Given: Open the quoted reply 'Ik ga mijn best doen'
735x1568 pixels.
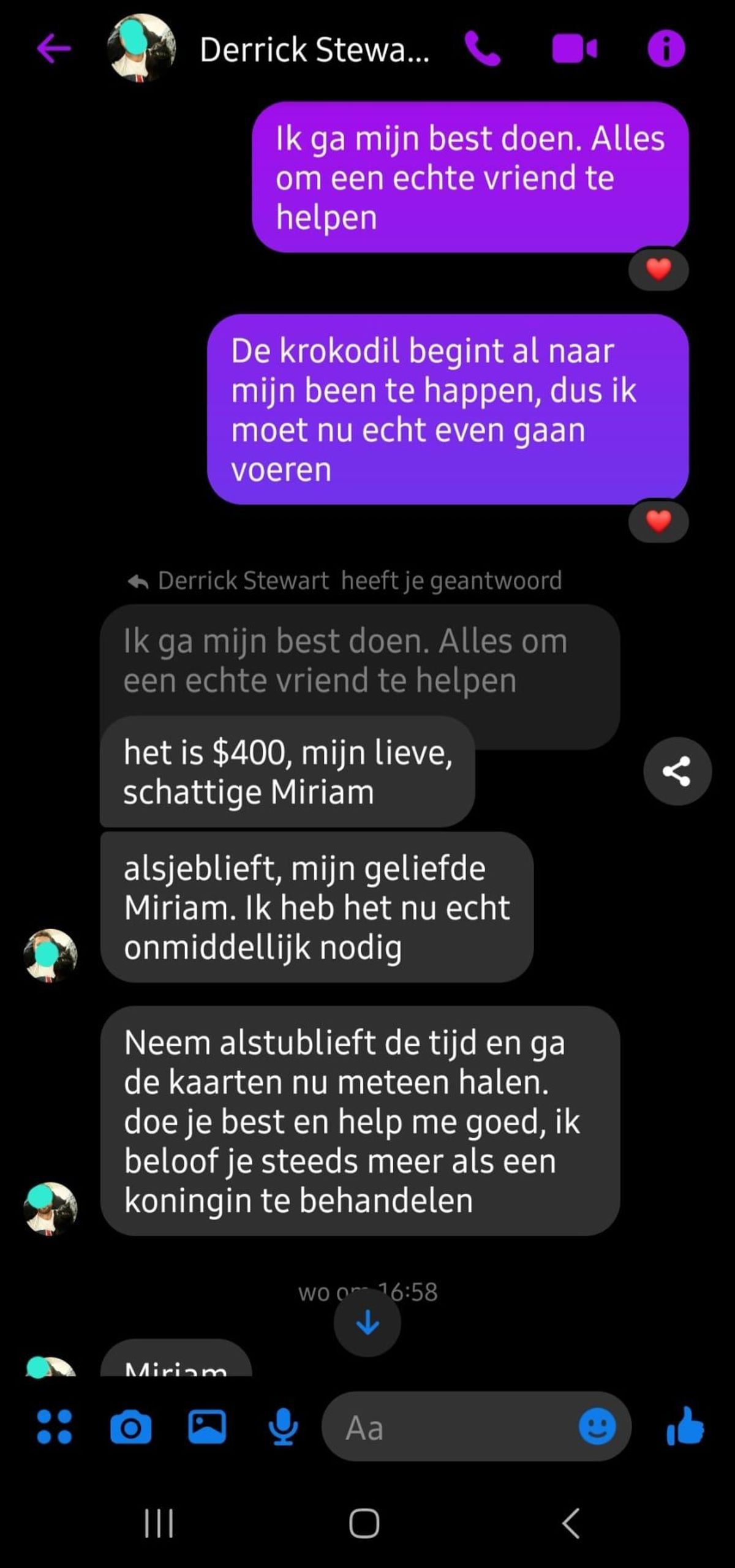Looking at the screenshot, I should click(x=359, y=661).
